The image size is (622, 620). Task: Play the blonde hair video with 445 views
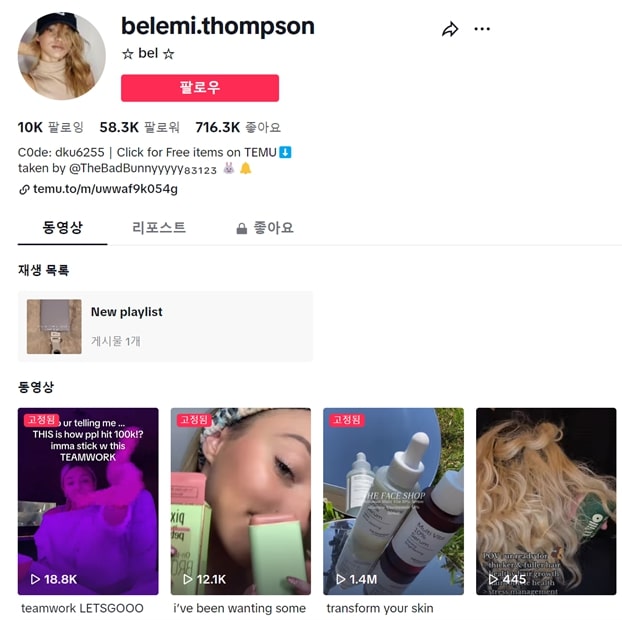click(545, 500)
